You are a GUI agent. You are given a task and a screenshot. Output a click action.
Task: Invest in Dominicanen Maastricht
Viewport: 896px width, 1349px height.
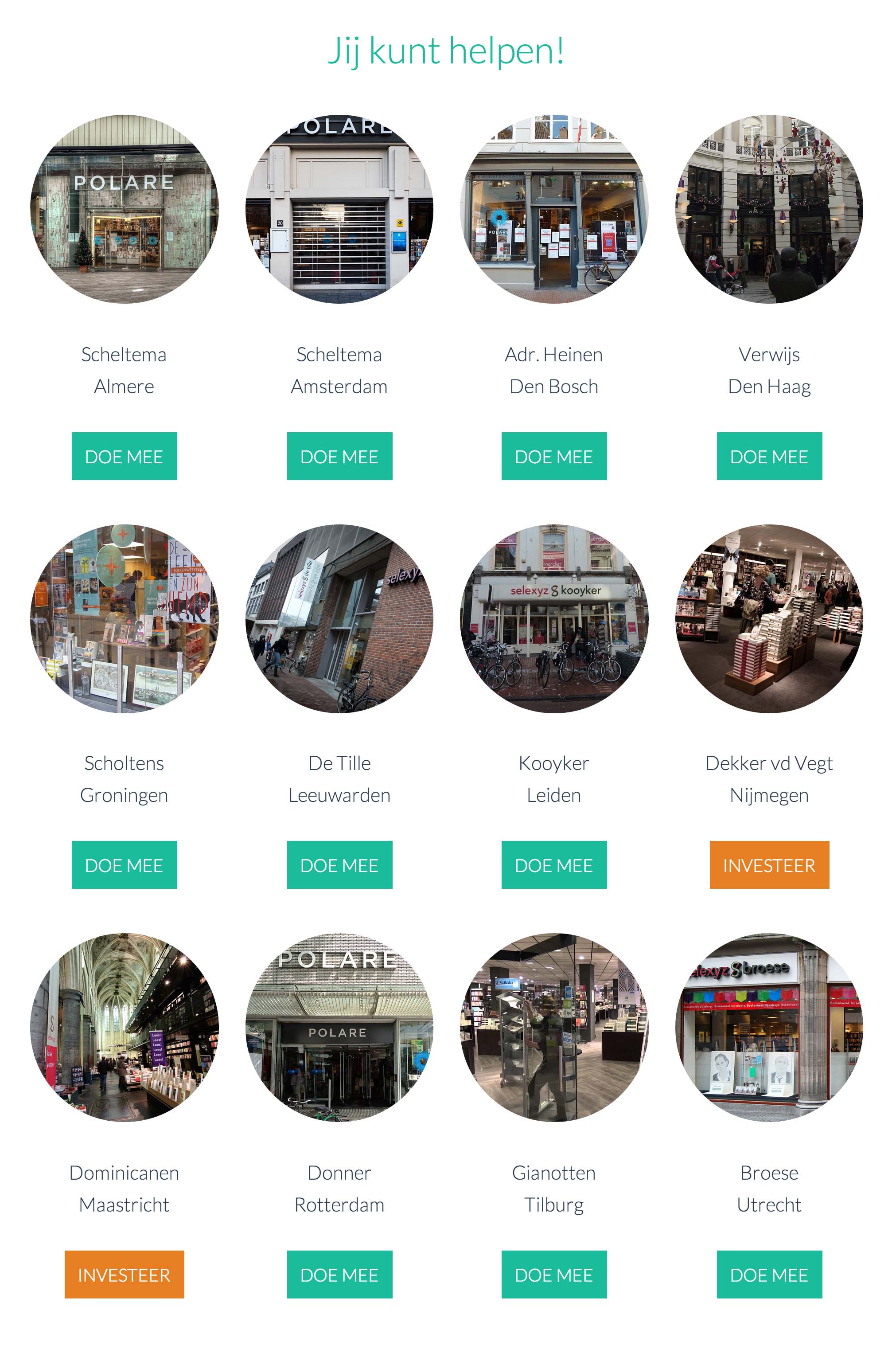pyautogui.click(x=124, y=1275)
